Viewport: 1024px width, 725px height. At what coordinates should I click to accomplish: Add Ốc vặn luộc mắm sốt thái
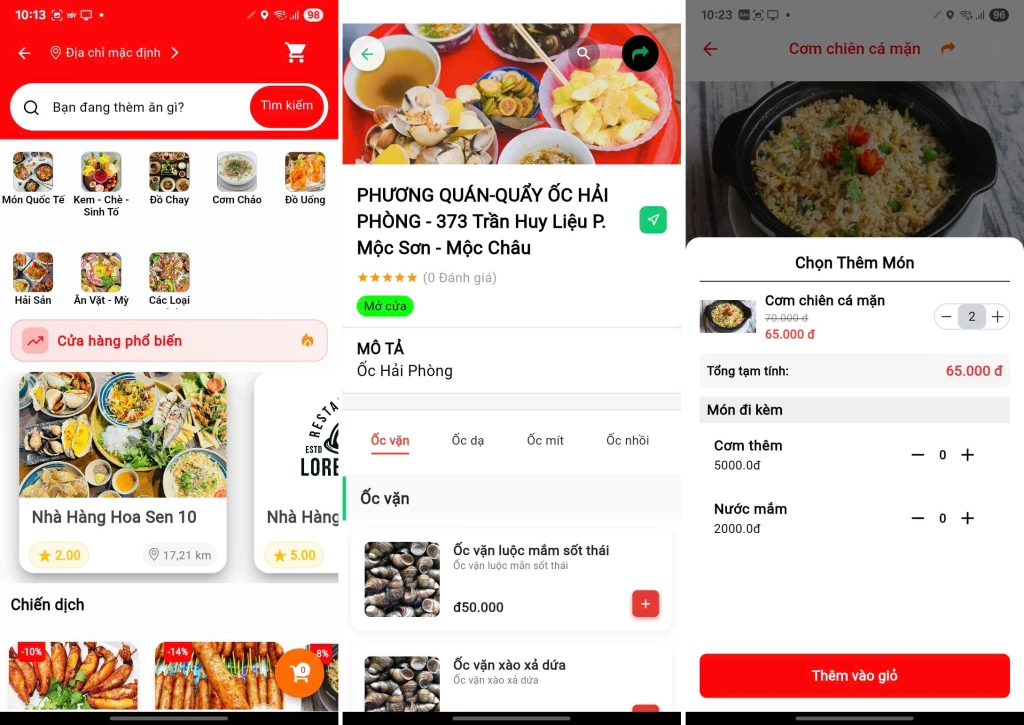(645, 604)
